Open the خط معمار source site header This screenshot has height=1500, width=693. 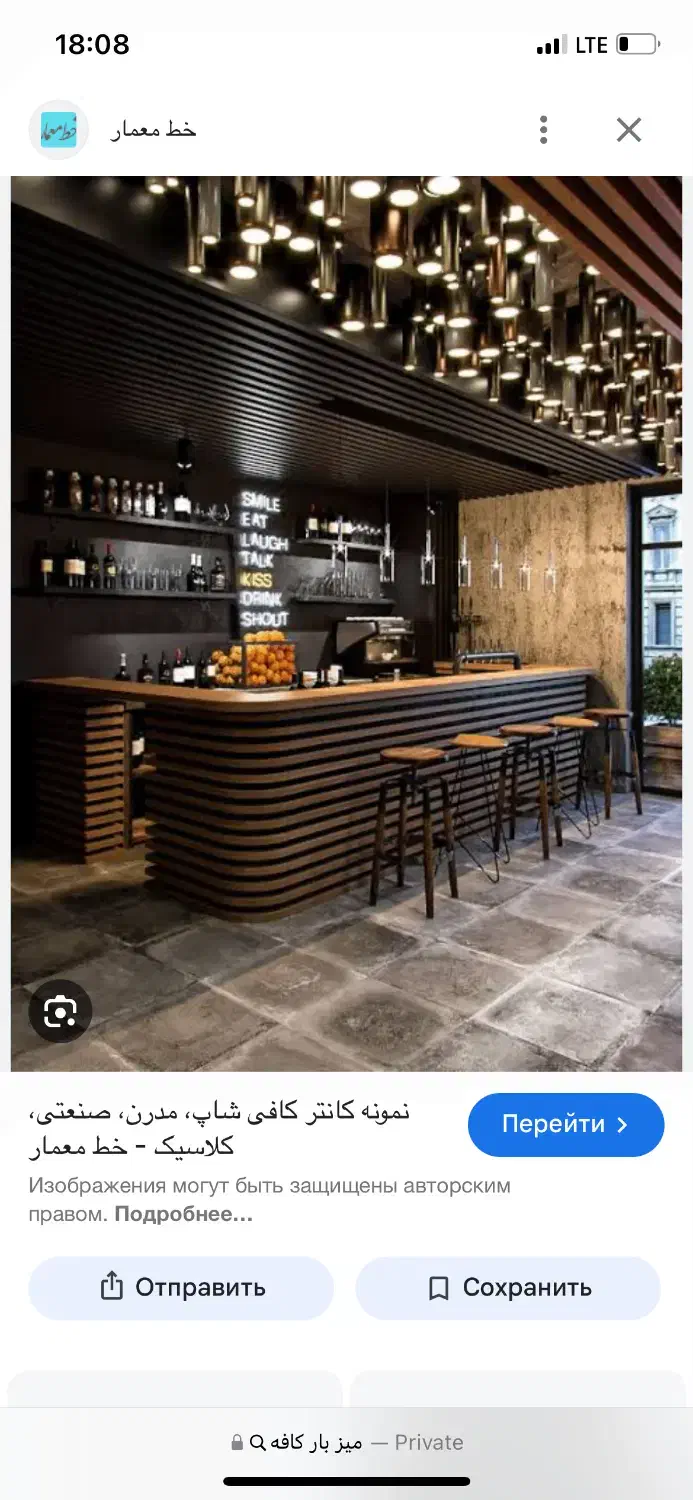152,130
